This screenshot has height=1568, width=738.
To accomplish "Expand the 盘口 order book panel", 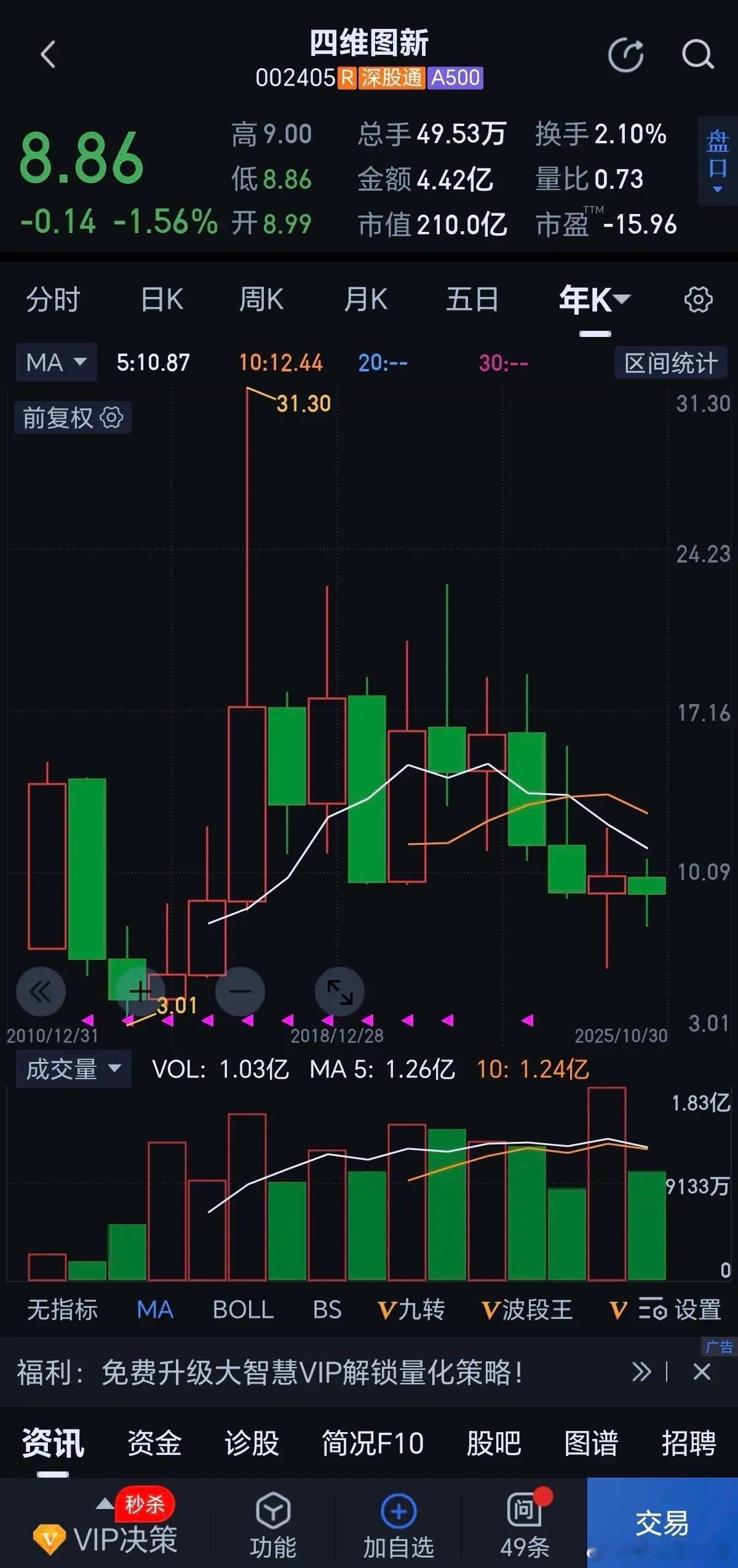I will click(x=717, y=160).
